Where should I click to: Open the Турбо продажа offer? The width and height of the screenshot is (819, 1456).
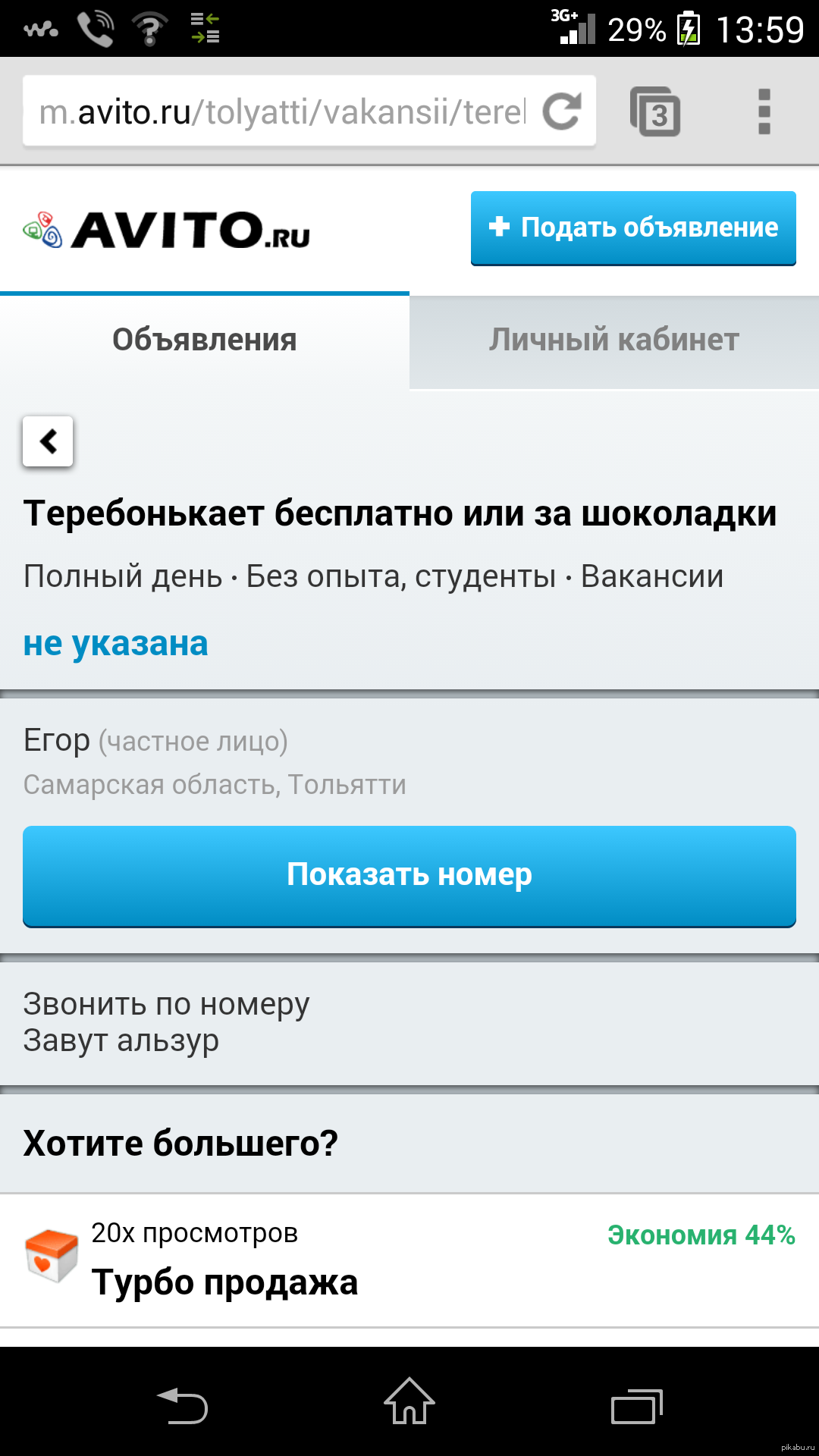[409, 1260]
